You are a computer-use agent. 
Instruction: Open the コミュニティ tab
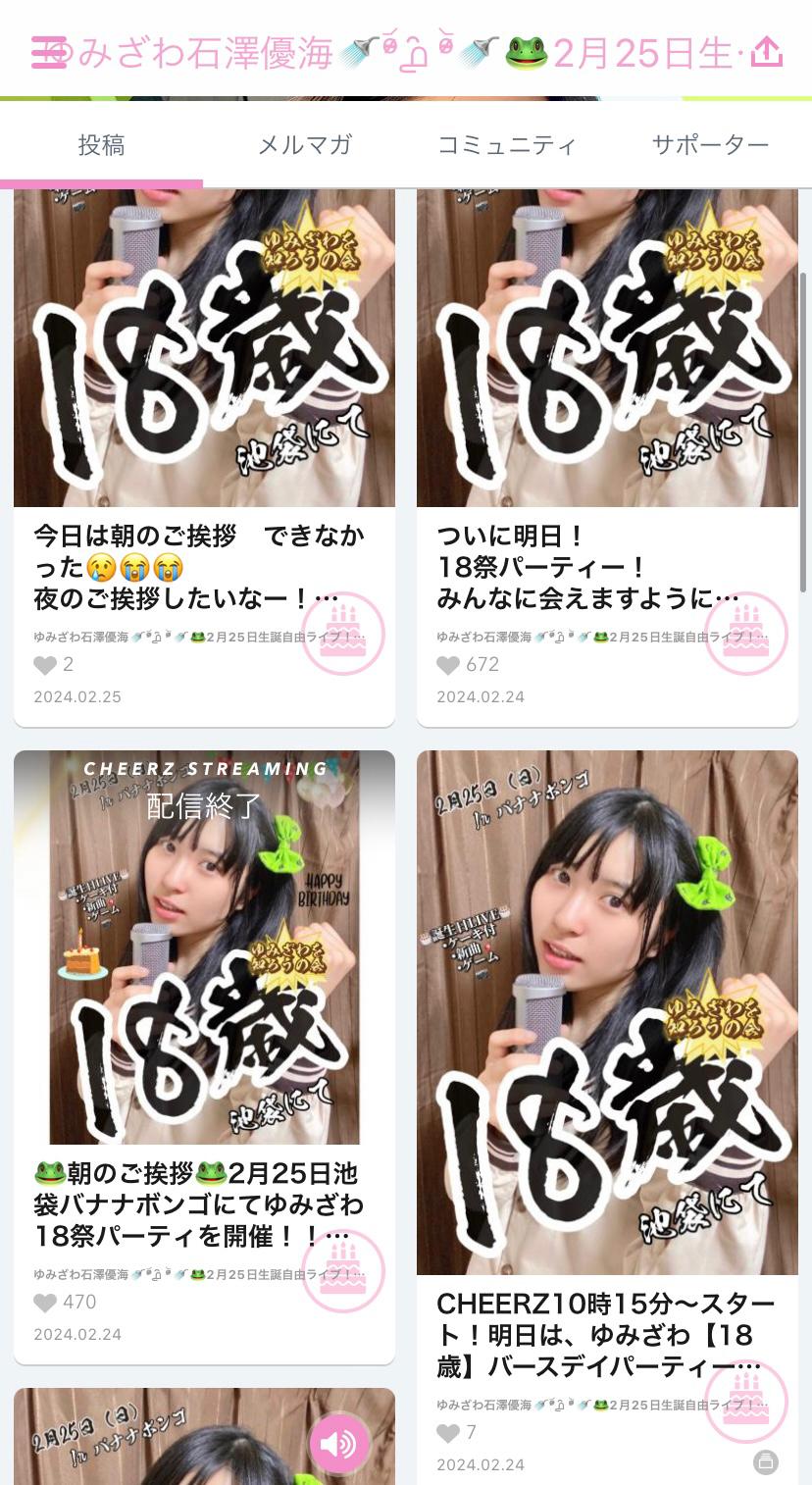tap(506, 145)
